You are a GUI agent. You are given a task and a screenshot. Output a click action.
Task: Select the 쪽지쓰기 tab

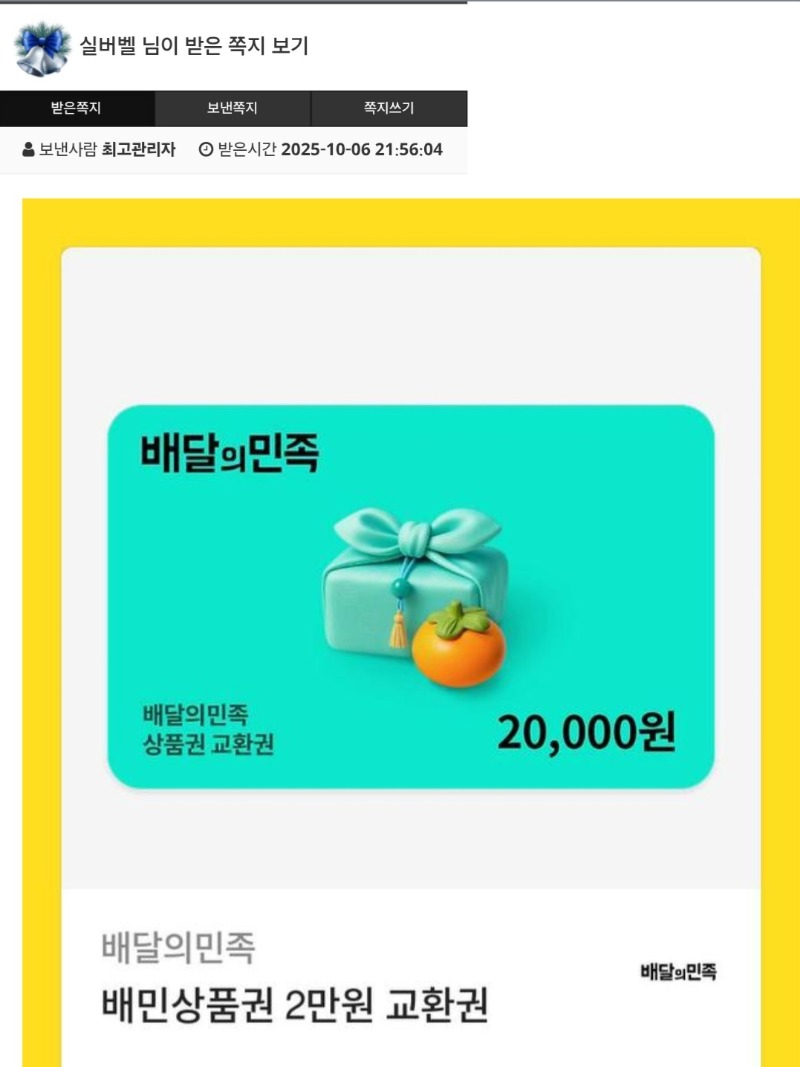pyautogui.click(x=388, y=108)
